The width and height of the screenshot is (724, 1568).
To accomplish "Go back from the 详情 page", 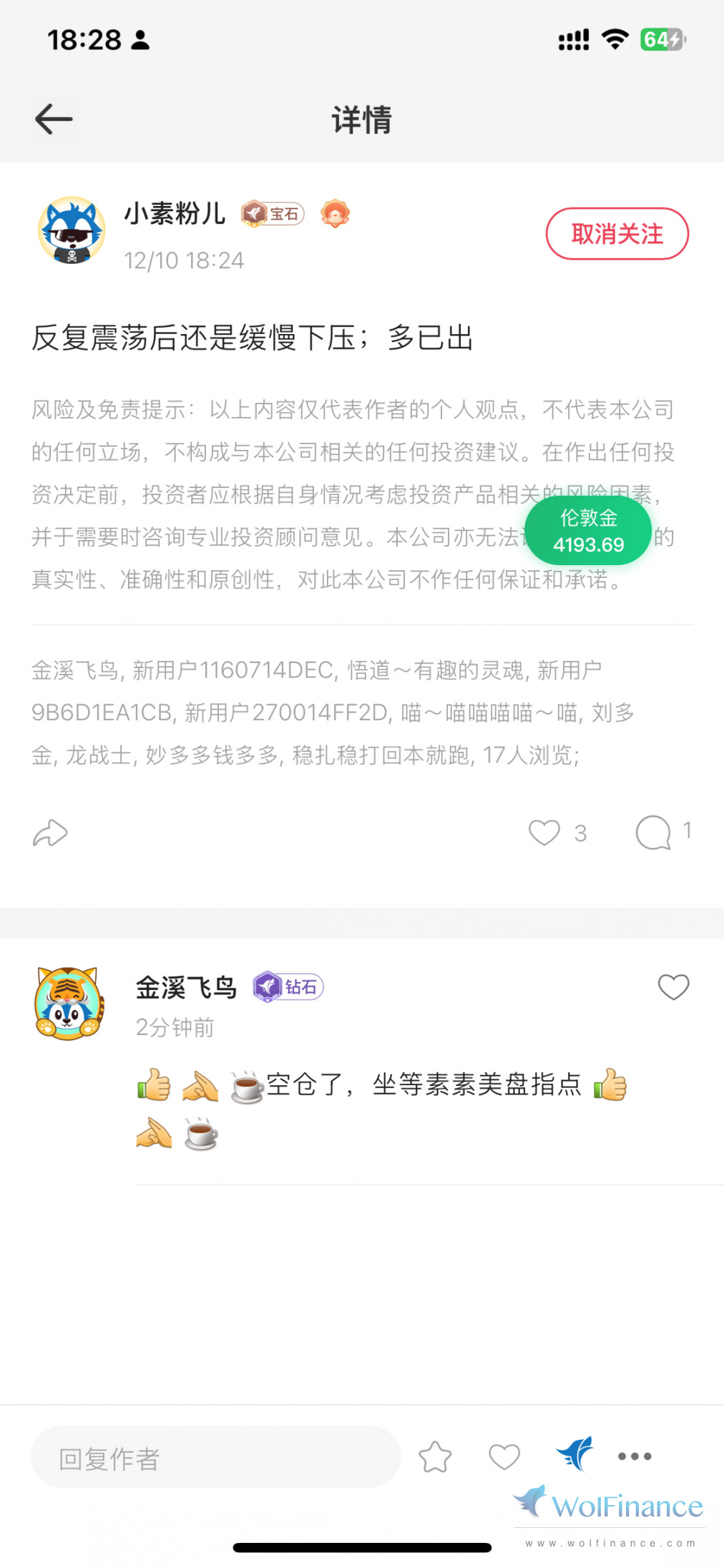I will 54,119.
